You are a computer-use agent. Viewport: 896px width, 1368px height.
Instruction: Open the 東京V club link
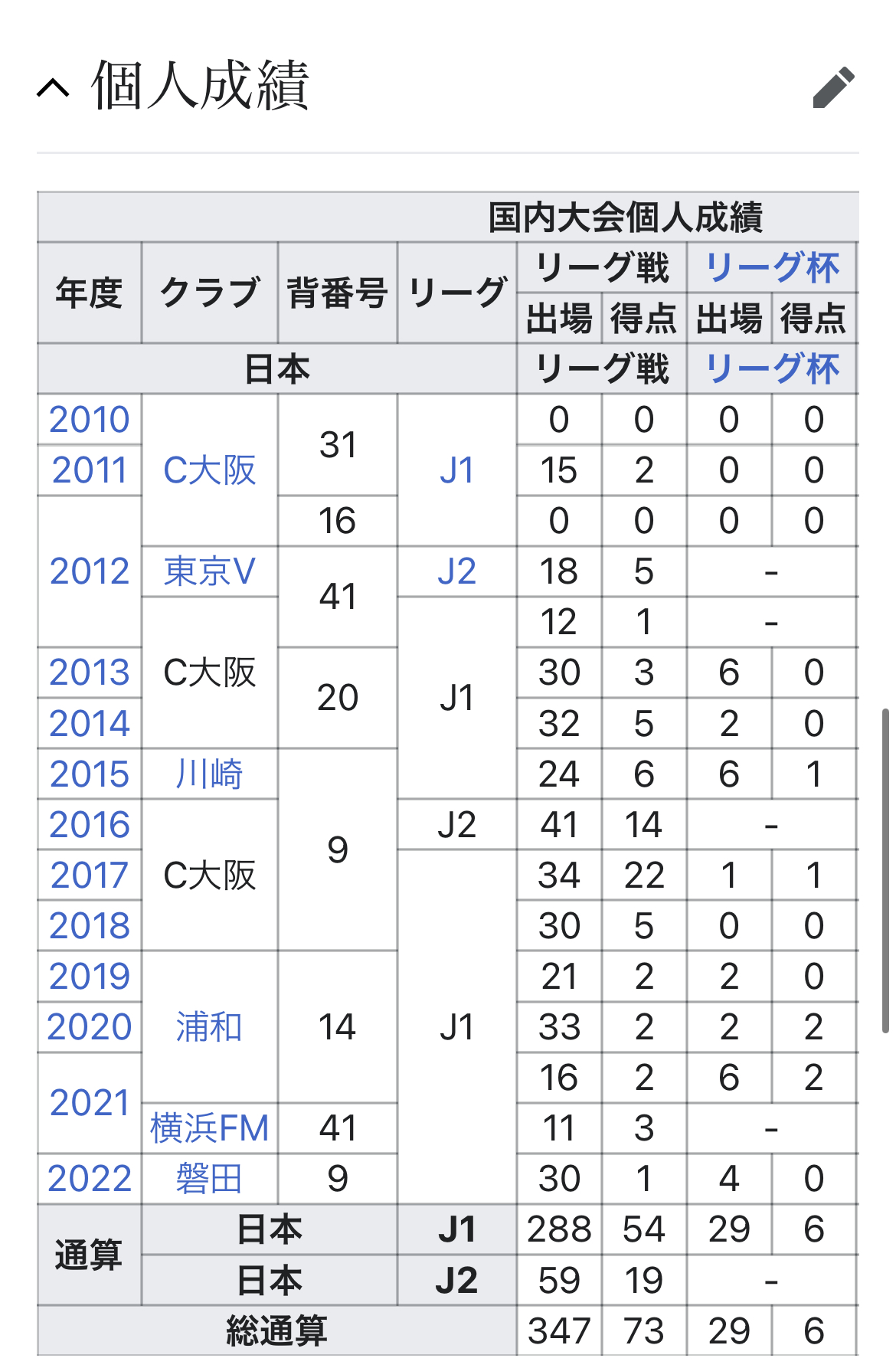[x=209, y=571]
